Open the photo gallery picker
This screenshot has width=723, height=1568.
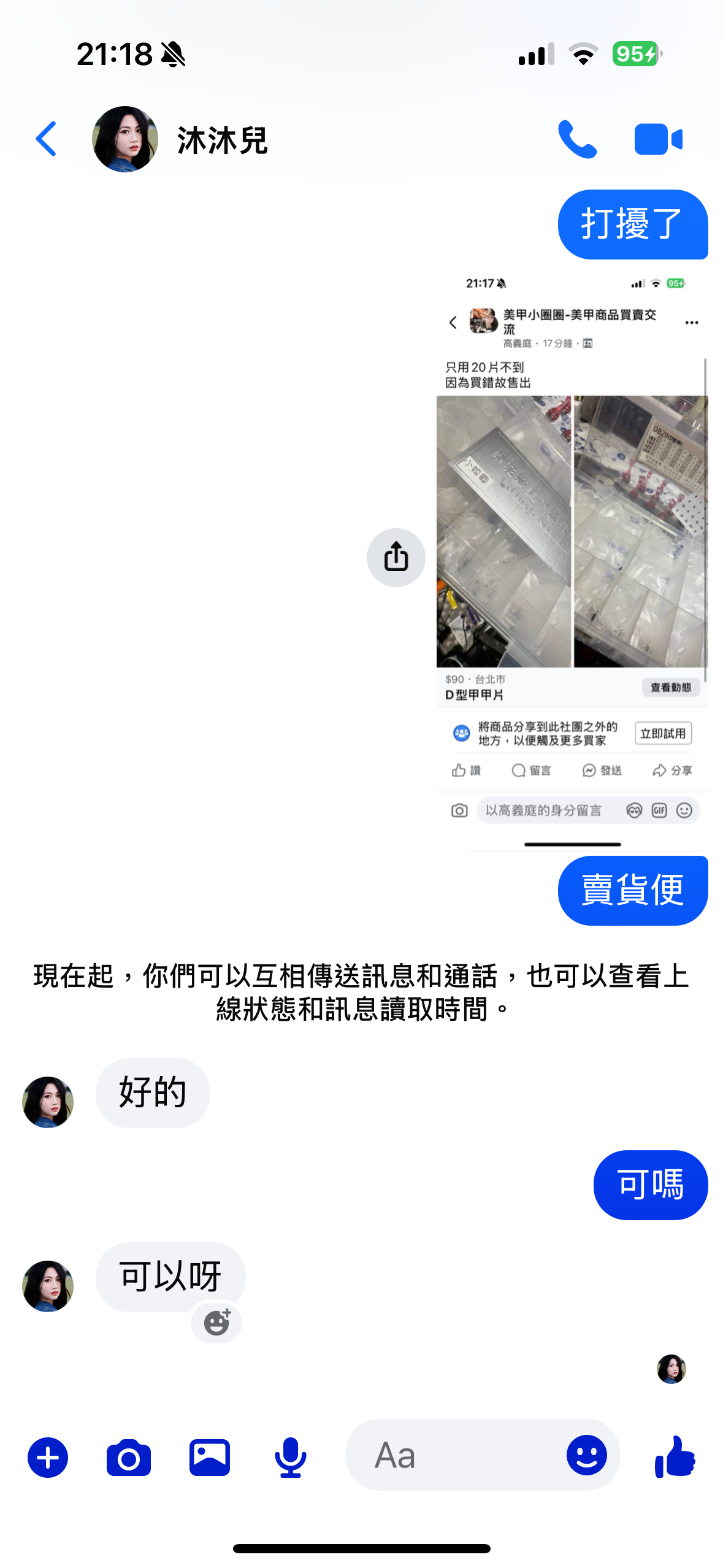coord(209,1455)
